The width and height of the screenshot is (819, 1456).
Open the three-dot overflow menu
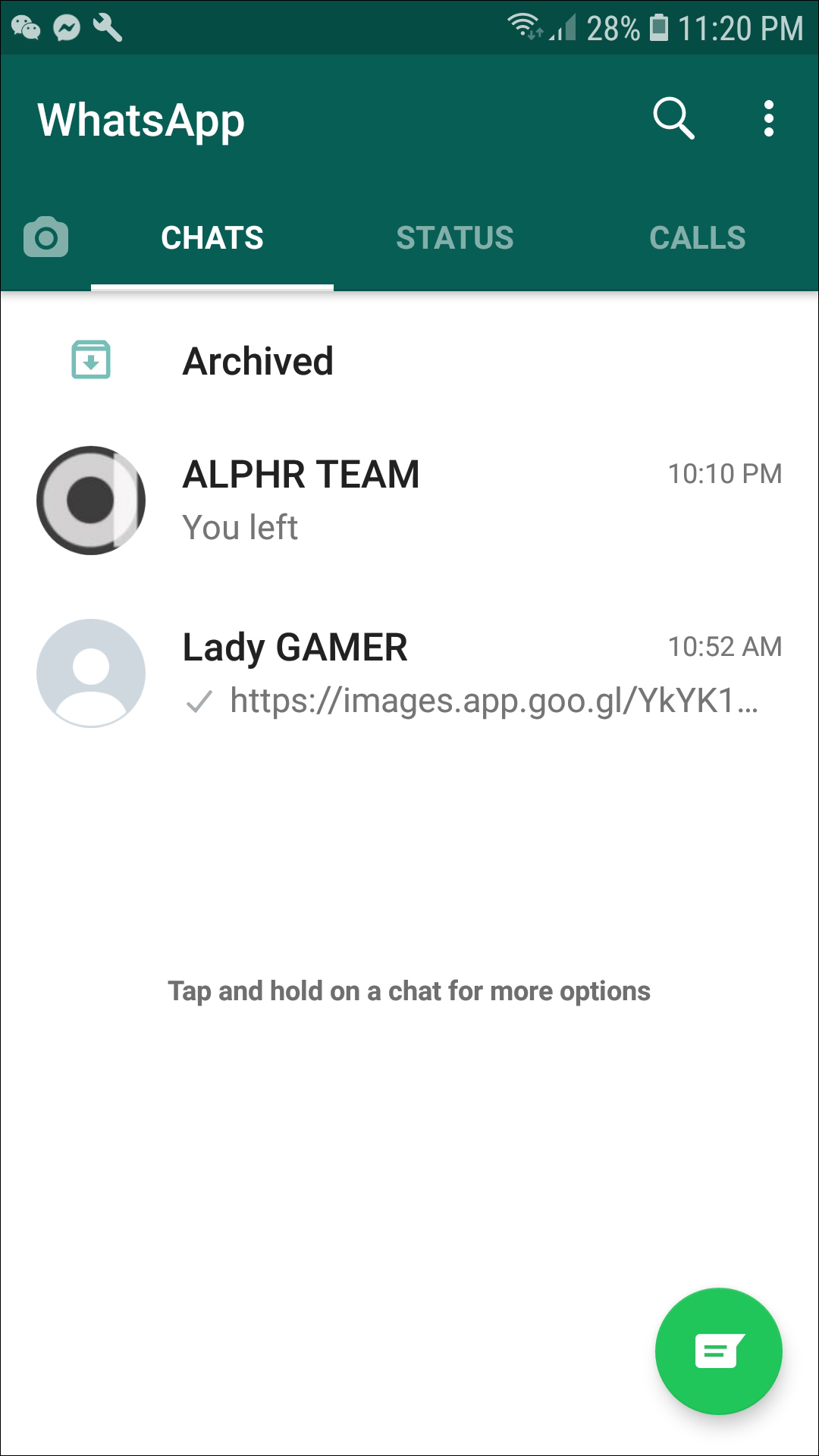768,119
